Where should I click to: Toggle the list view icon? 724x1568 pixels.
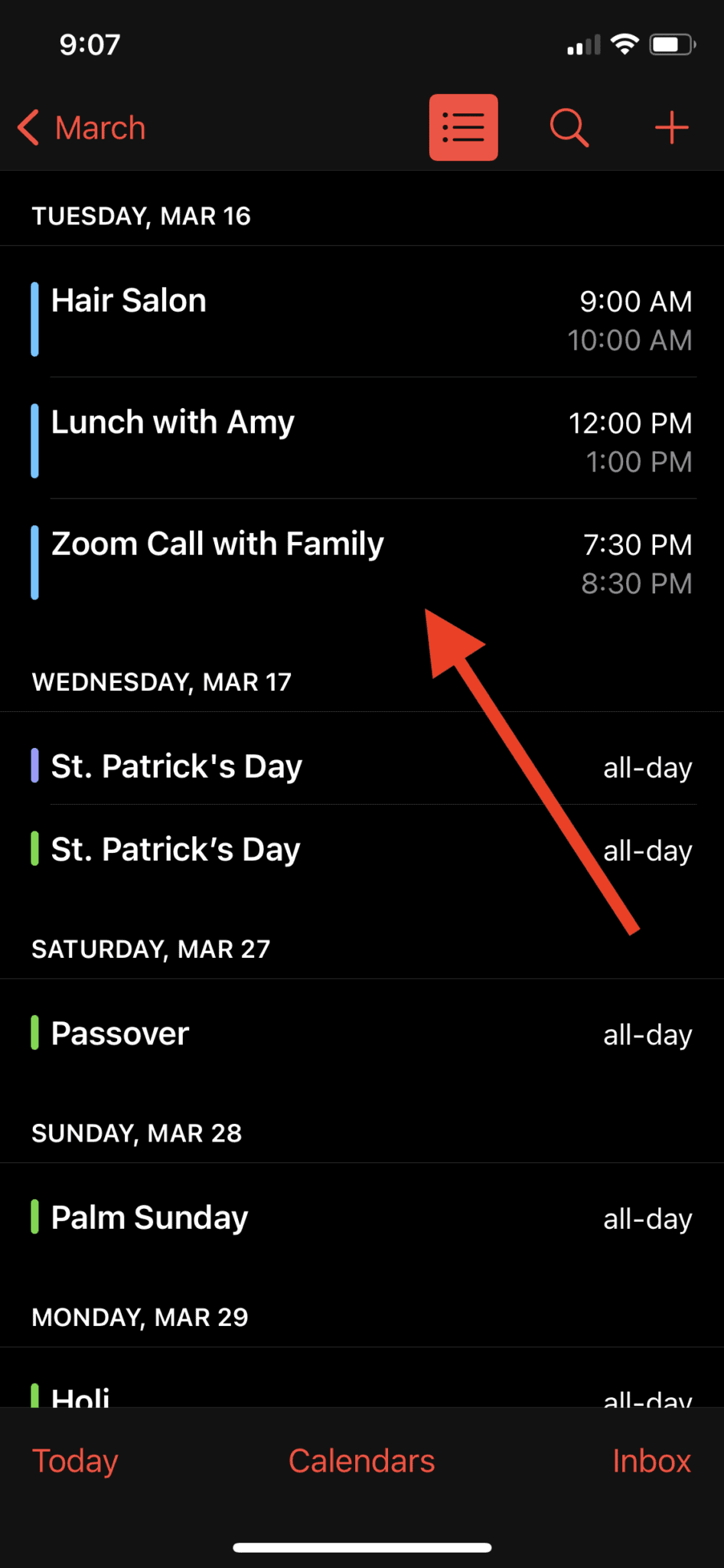pos(463,128)
